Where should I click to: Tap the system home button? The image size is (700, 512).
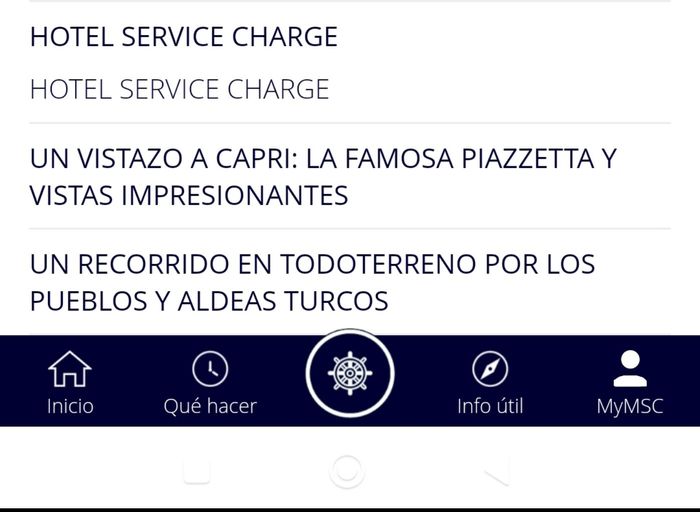coord(347,470)
